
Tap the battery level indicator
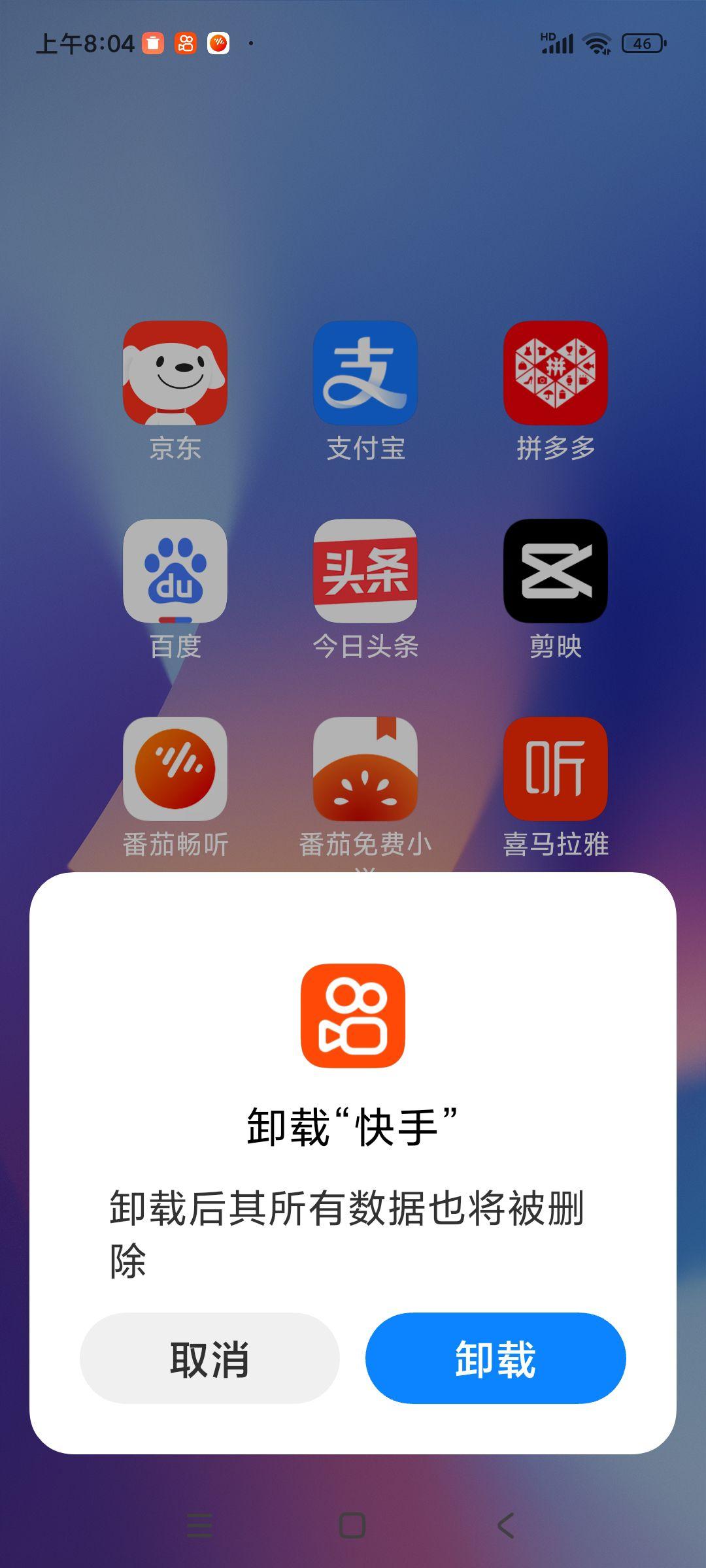pyautogui.click(x=642, y=44)
